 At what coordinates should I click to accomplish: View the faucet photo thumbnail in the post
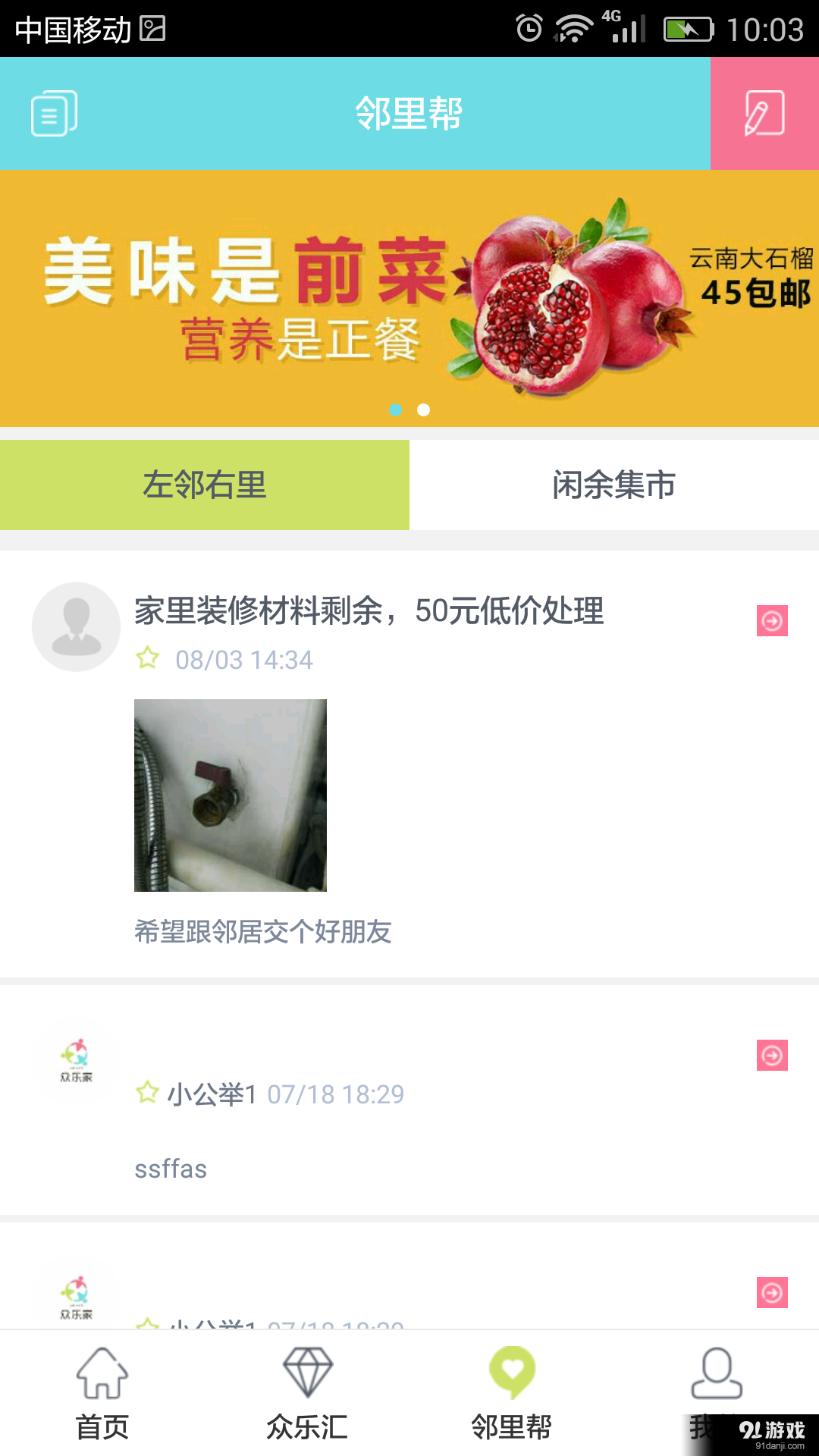pos(230,793)
